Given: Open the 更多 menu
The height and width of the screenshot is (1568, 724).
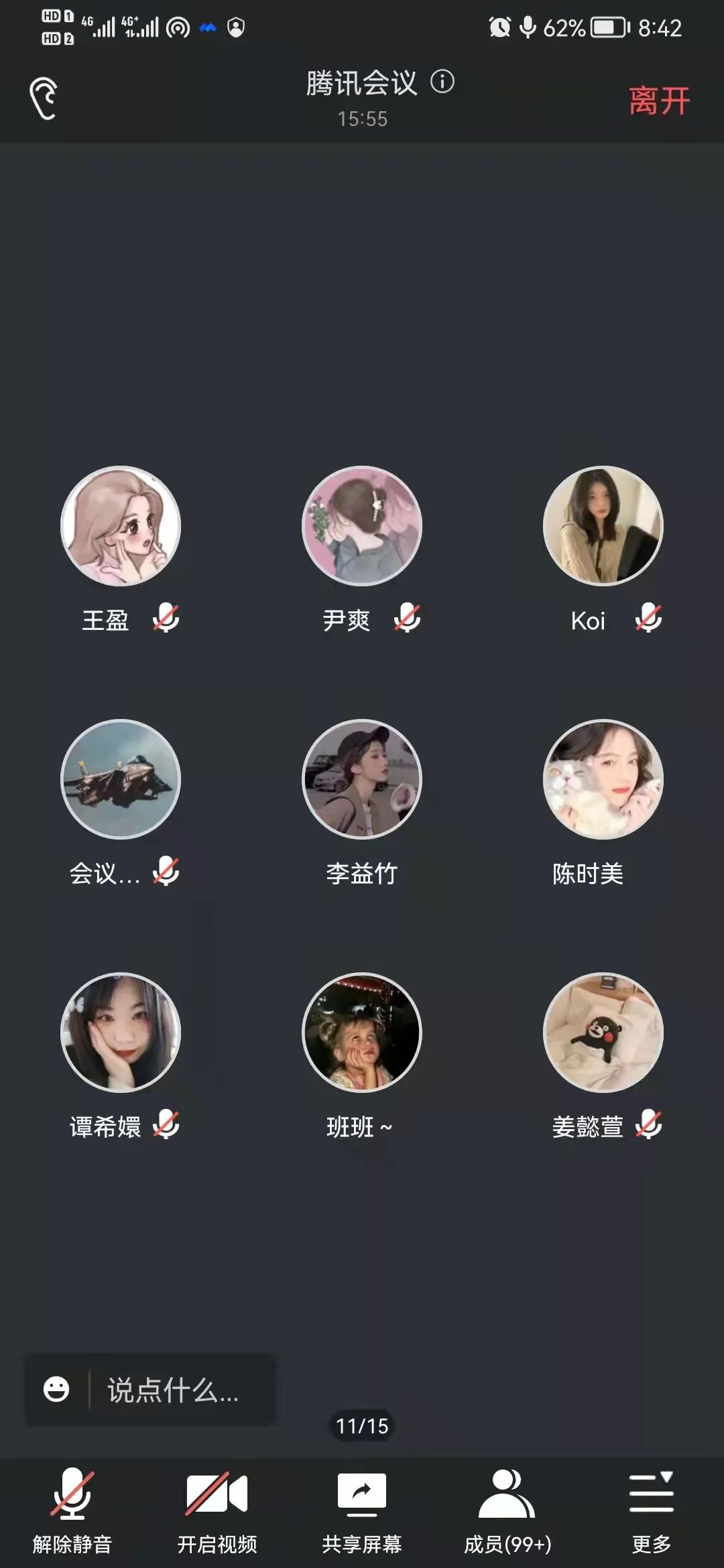Looking at the screenshot, I should [x=651, y=1508].
